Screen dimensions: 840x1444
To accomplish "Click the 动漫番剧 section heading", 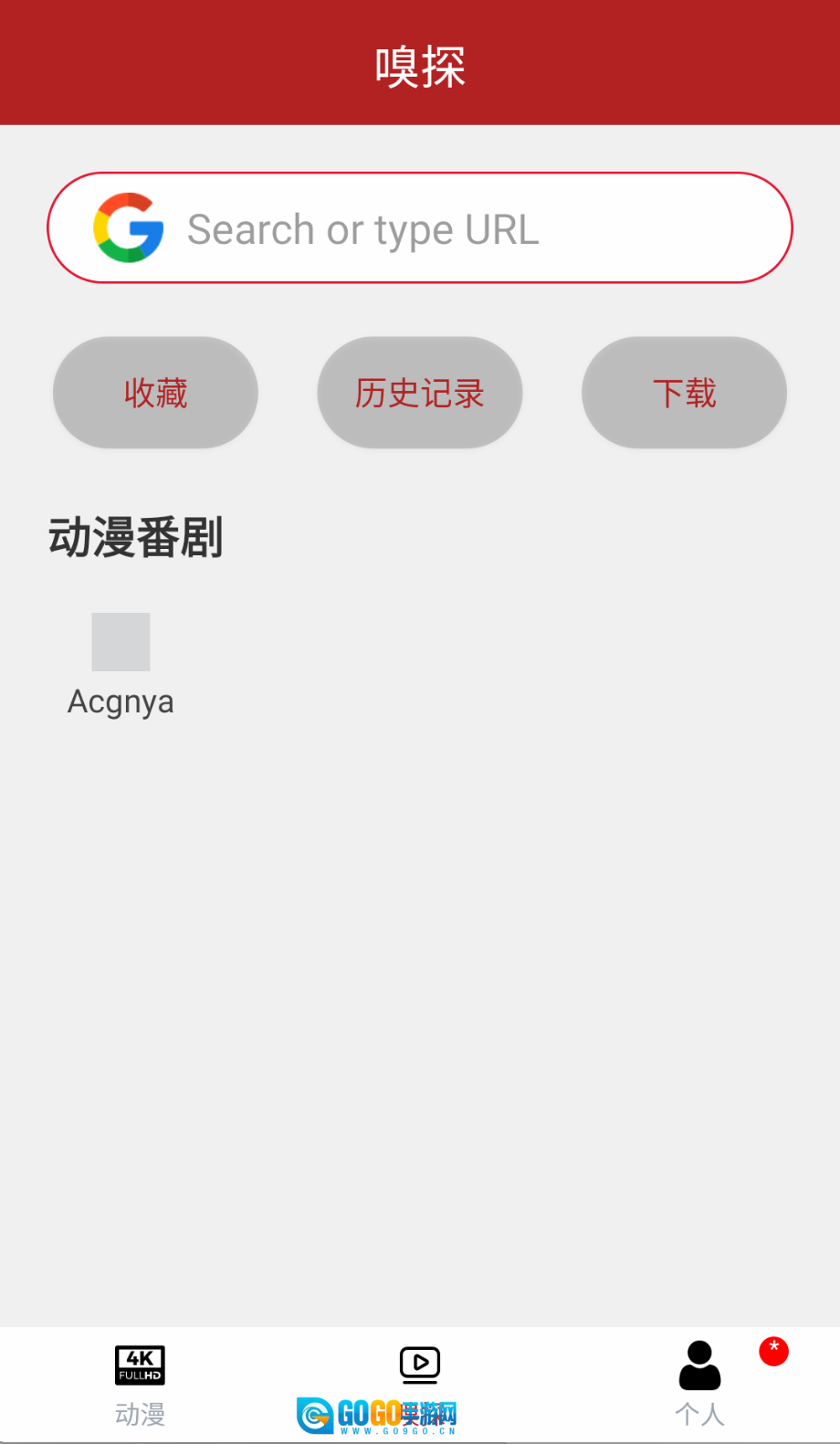I will pos(135,538).
